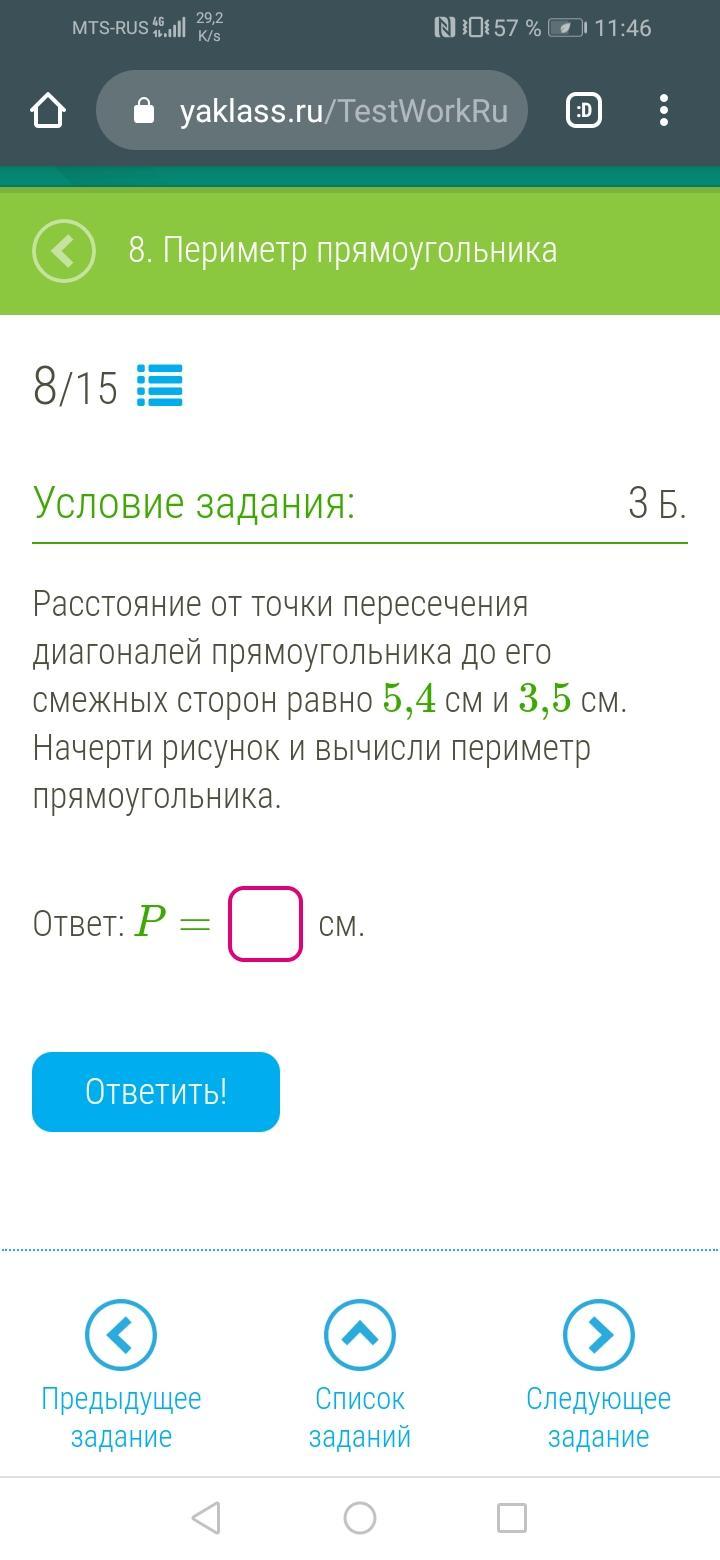Go to the browser home page
720x1560 pixels.
point(48,111)
